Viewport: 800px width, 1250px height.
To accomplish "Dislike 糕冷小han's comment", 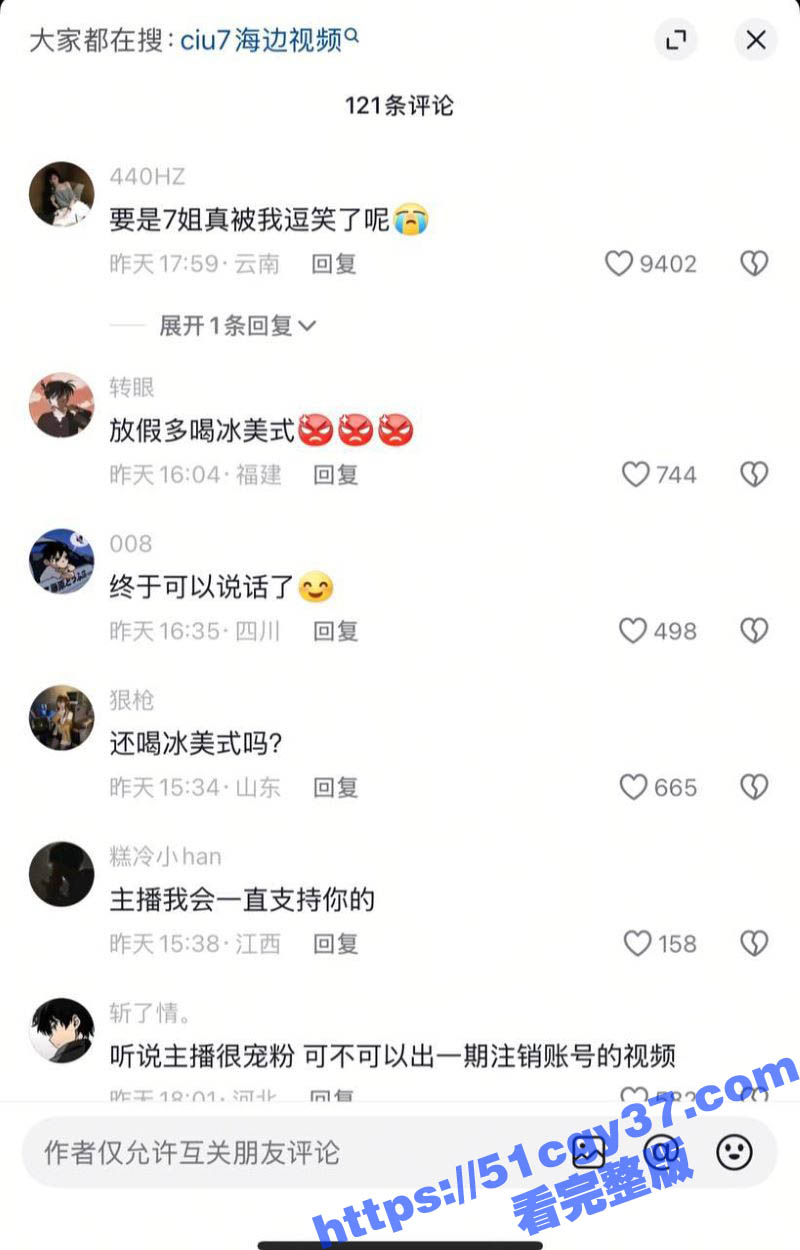I will (x=754, y=943).
